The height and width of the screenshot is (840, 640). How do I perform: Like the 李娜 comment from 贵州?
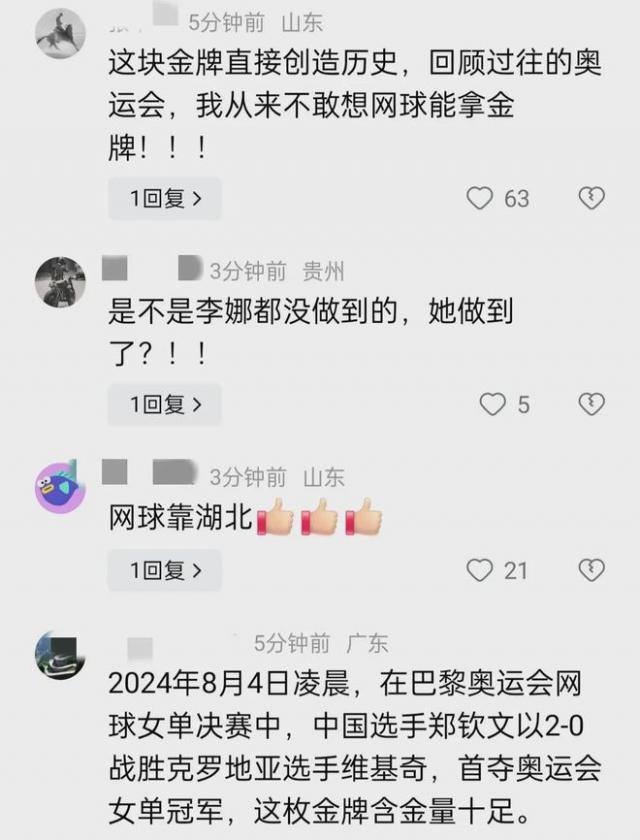[x=493, y=405]
